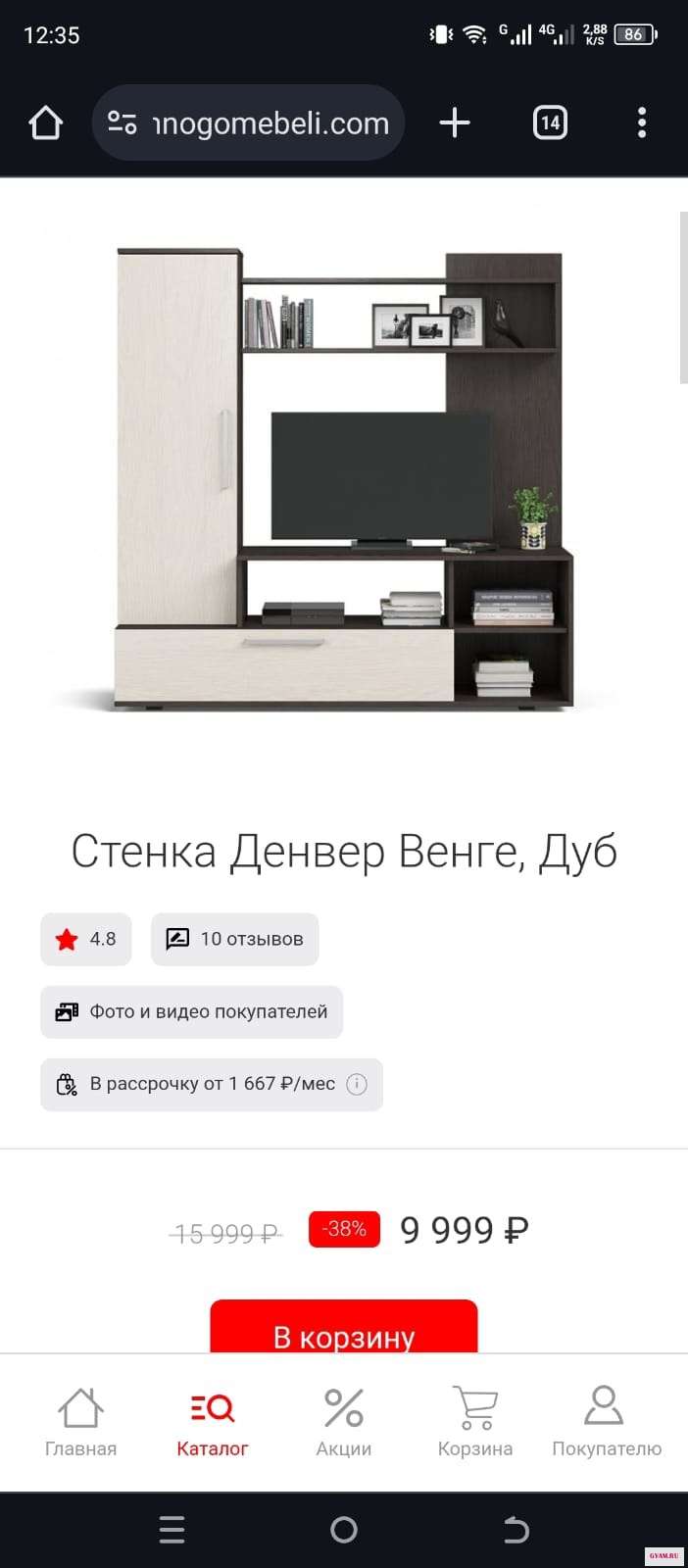The width and height of the screenshot is (688, 1568).
Task: Open the В рассрочку installment offer
Action: pyautogui.click(x=196, y=1084)
